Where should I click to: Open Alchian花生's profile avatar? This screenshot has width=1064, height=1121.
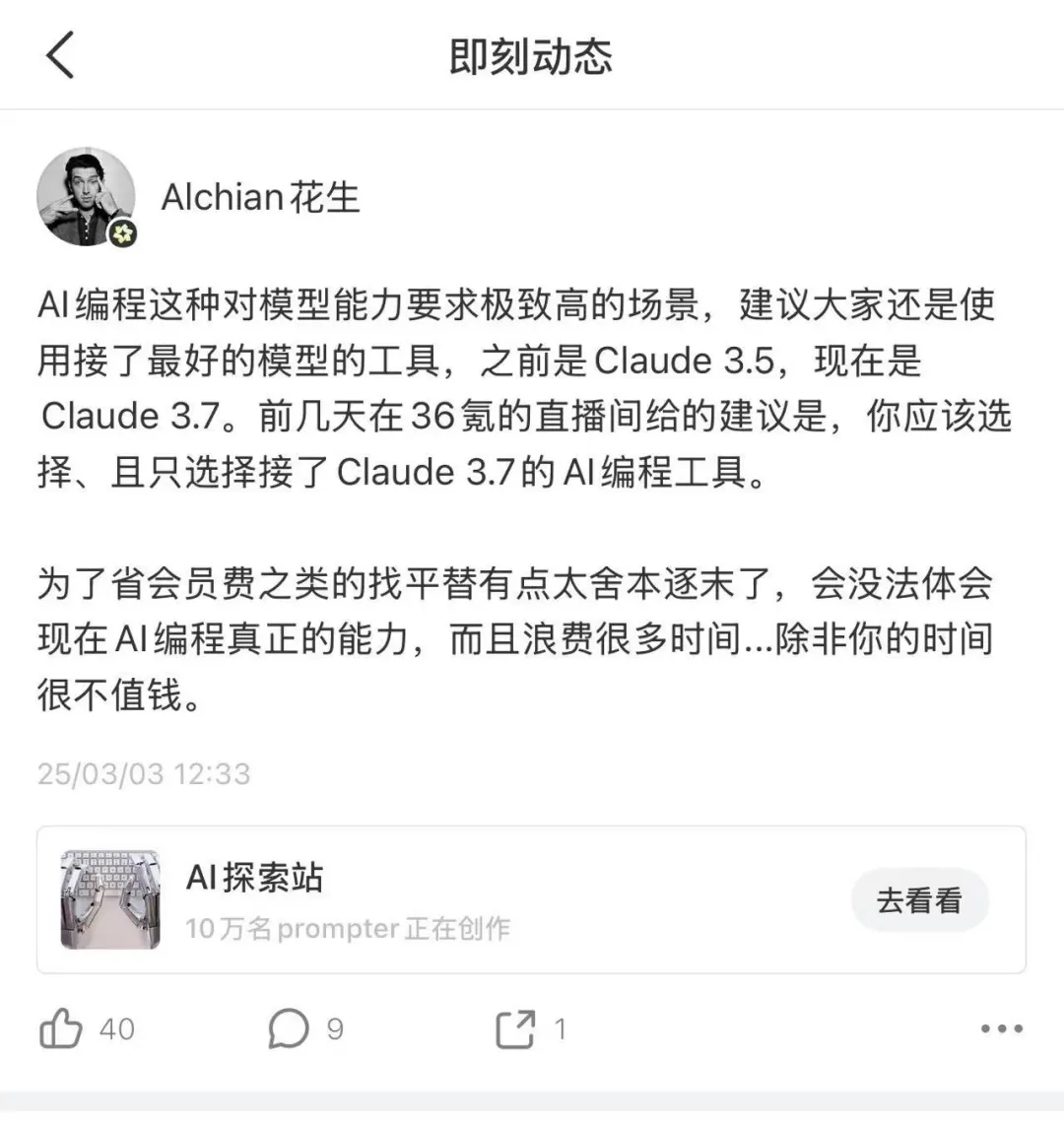point(86,197)
